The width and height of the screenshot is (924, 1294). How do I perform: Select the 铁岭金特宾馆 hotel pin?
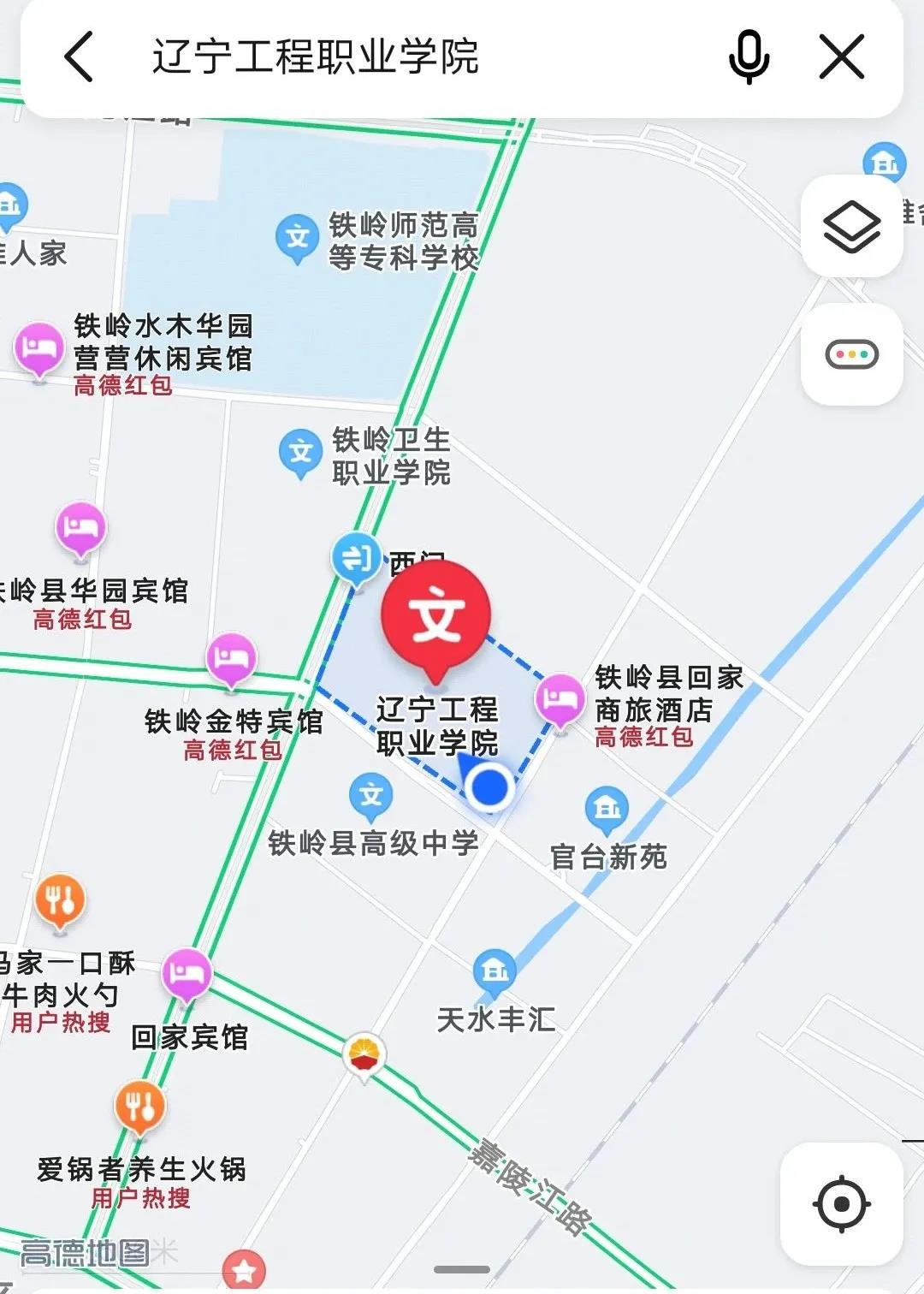[x=231, y=657]
